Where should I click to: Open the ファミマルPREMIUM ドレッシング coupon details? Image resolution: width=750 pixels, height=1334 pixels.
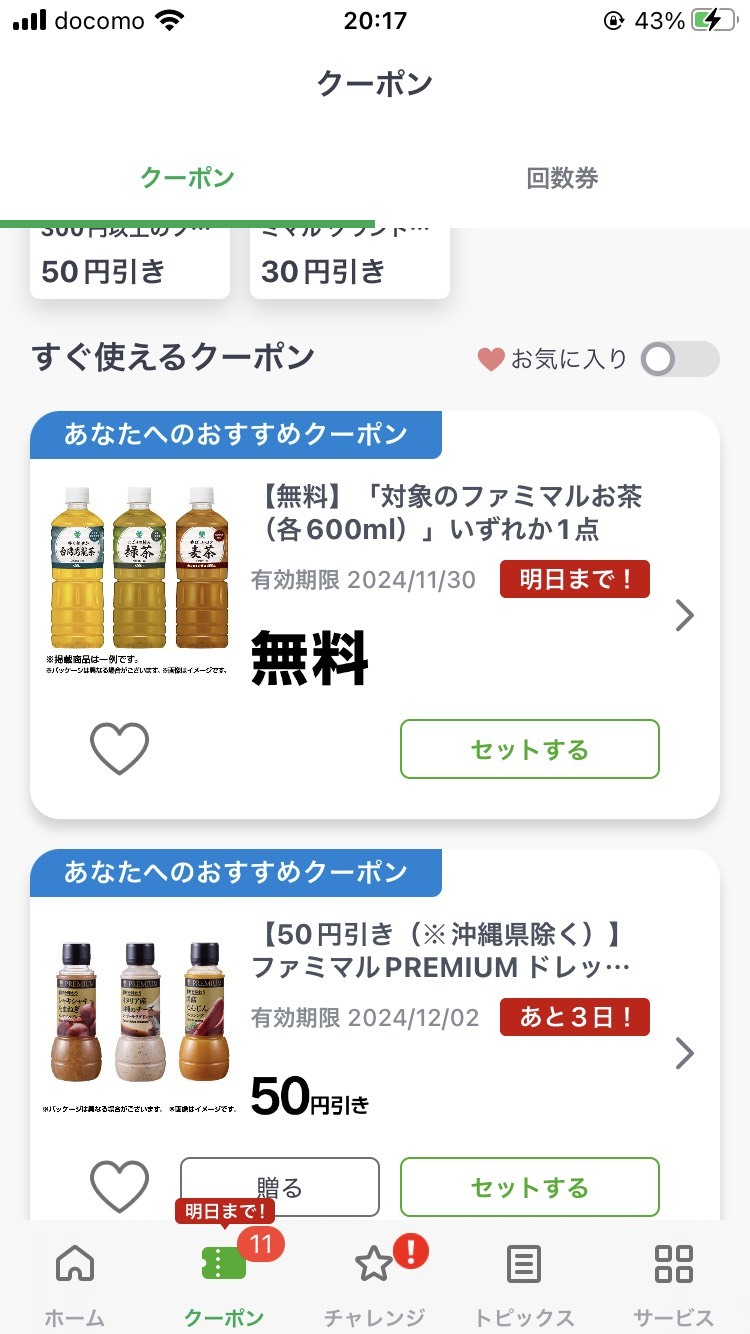[x=684, y=1053]
